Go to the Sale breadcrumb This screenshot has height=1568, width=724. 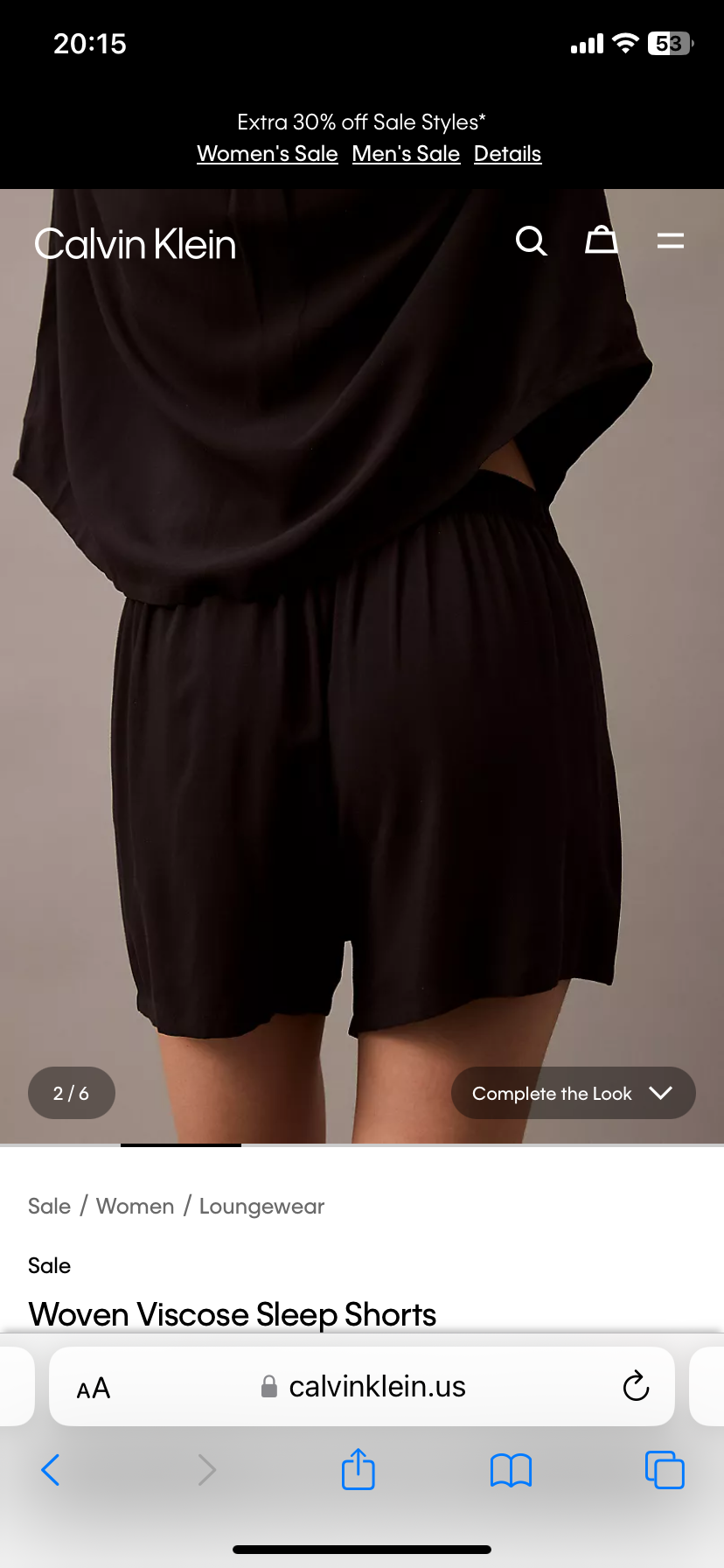pos(49,1207)
